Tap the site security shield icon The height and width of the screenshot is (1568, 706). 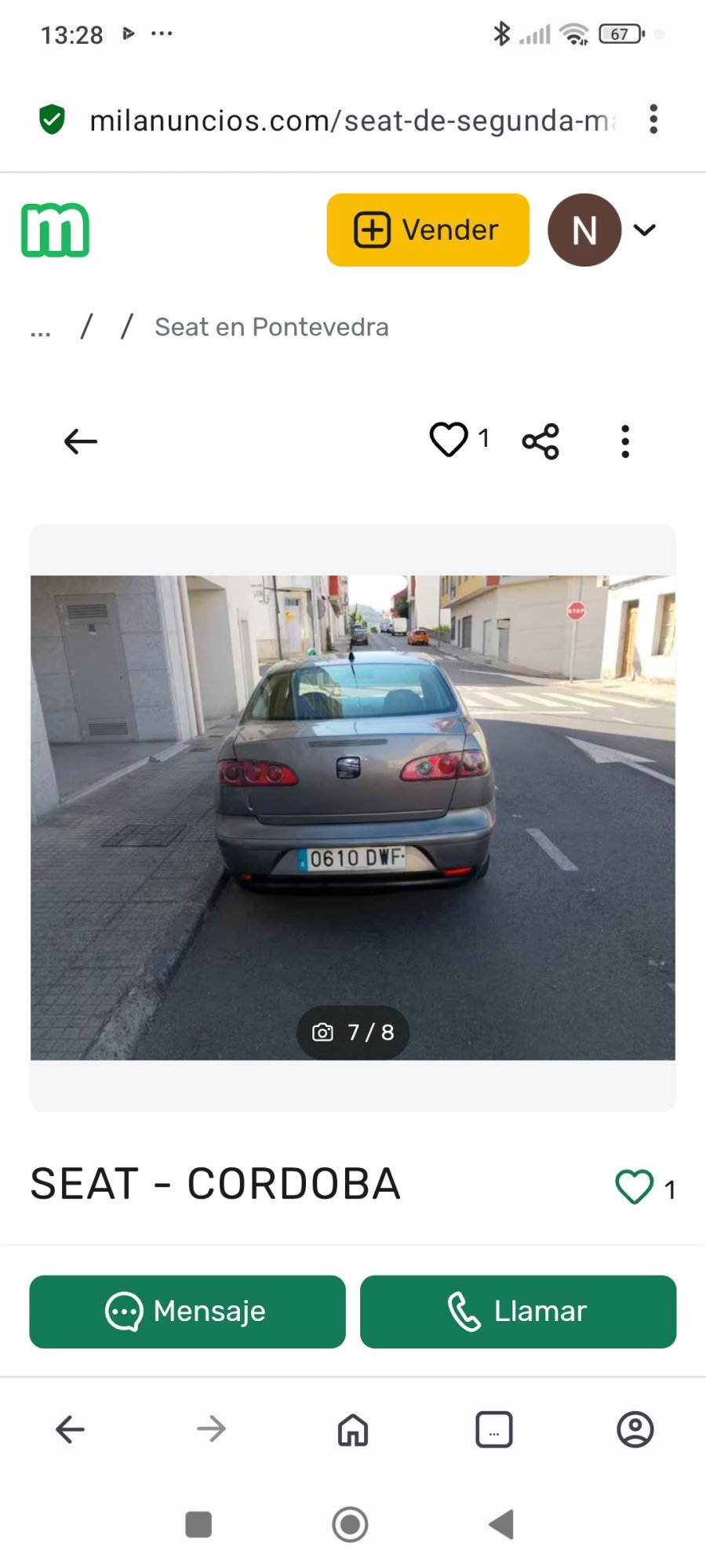[x=51, y=119]
